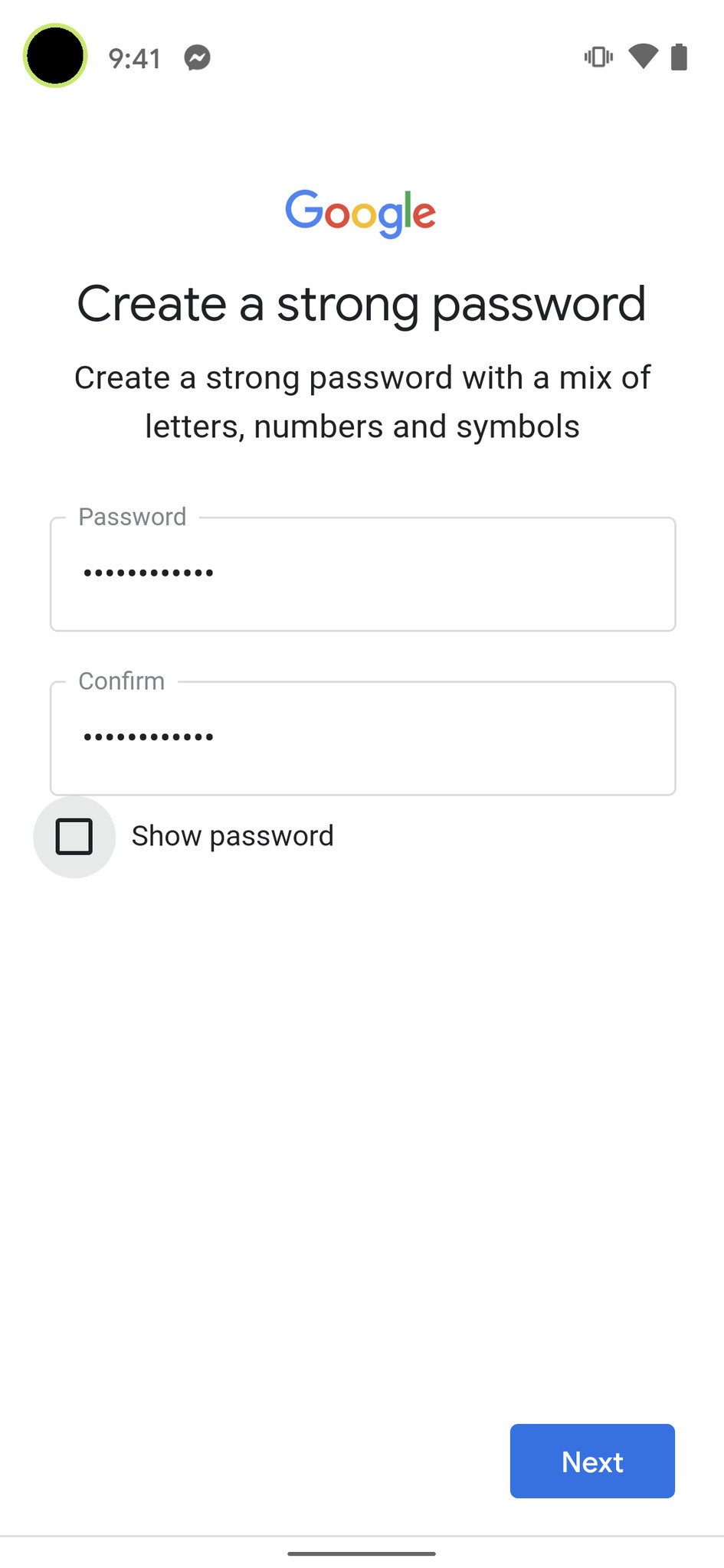Tap the Confirm password field
Viewport: 724px width, 1568px height.
(362, 738)
